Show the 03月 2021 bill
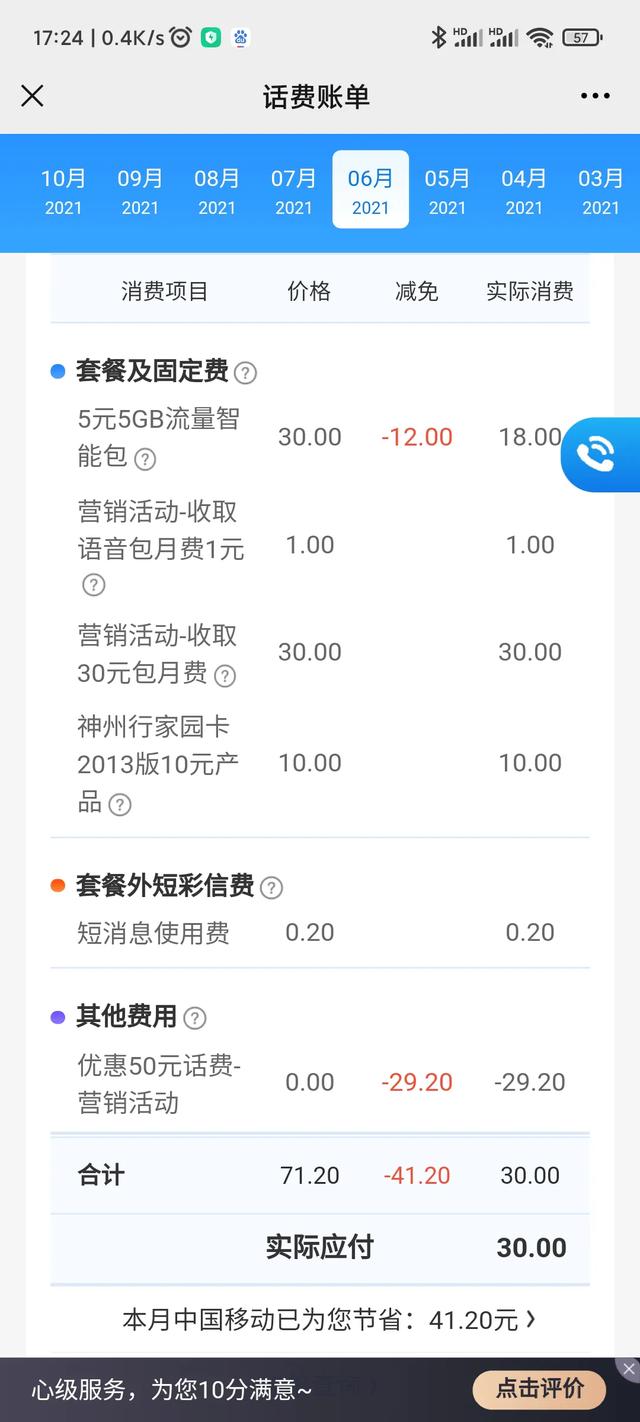This screenshot has width=640, height=1422. coord(601,191)
